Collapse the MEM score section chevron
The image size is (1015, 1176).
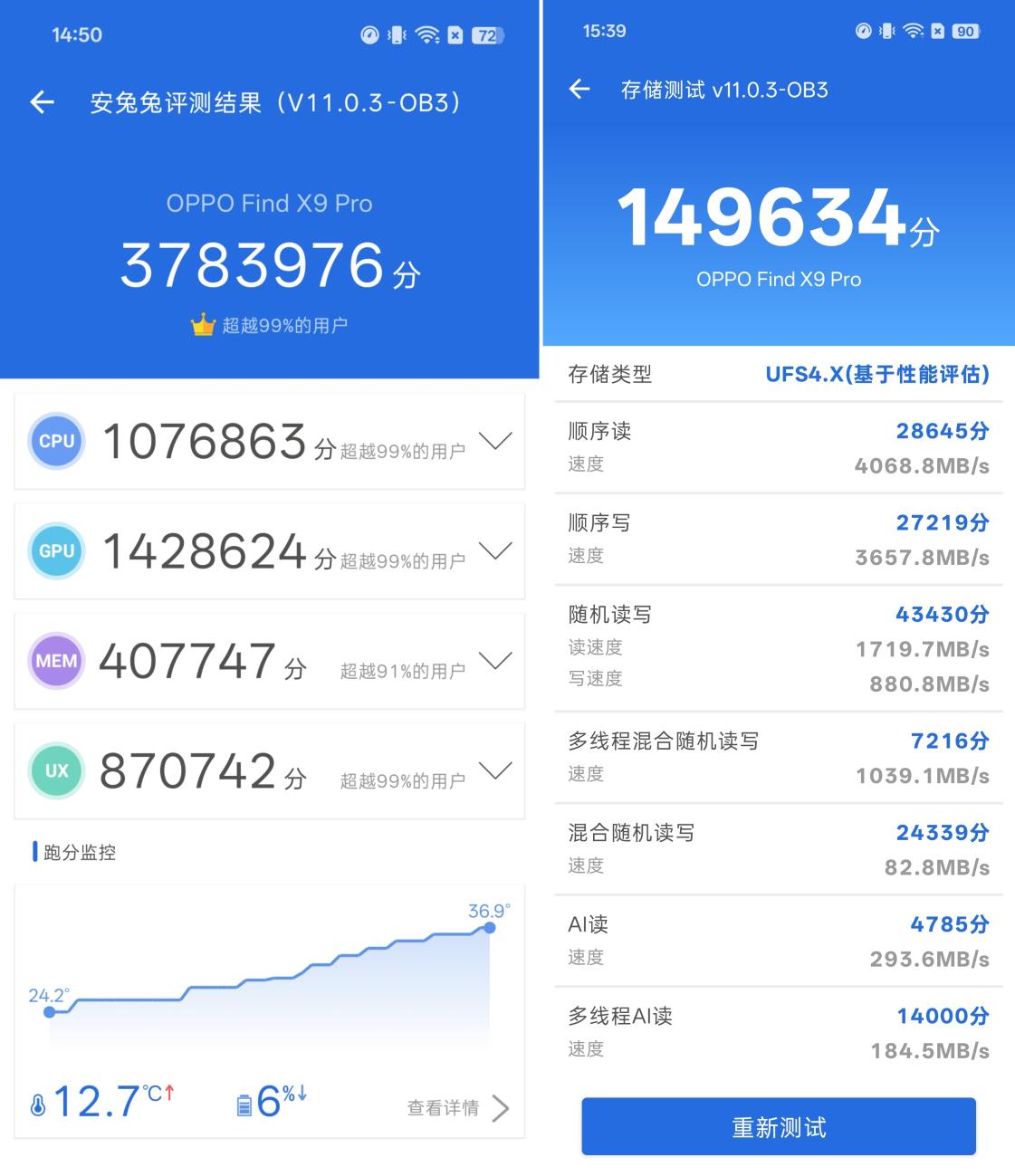coord(495,661)
